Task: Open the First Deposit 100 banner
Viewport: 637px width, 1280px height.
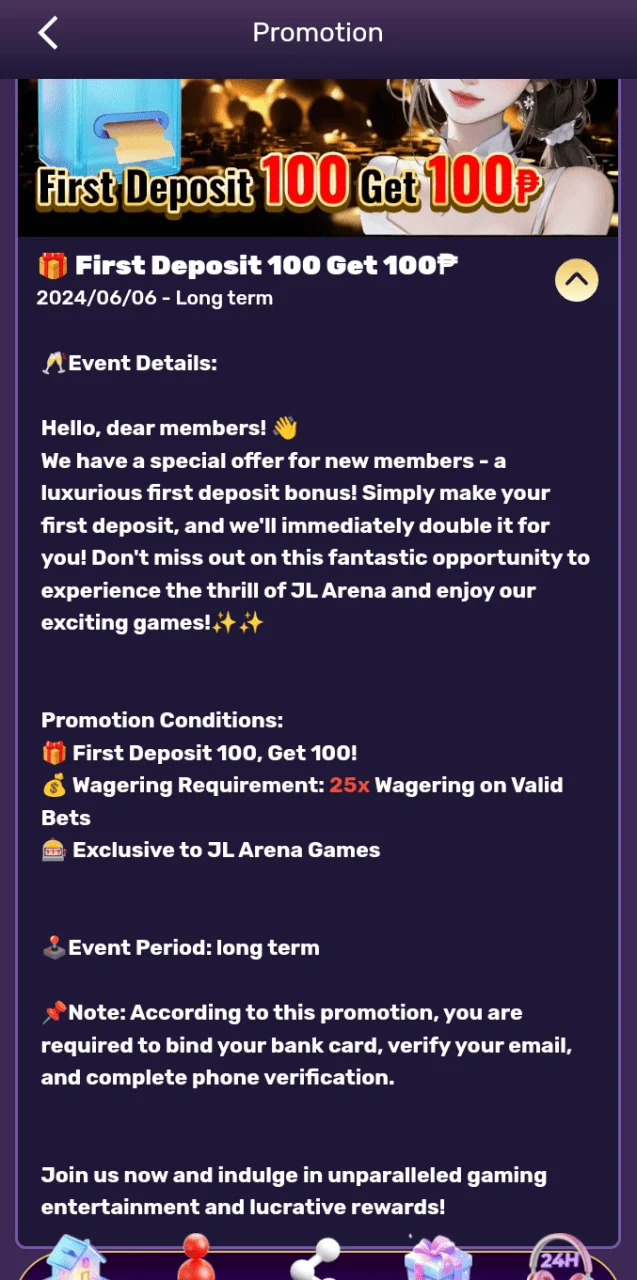Action: coord(318,157)
